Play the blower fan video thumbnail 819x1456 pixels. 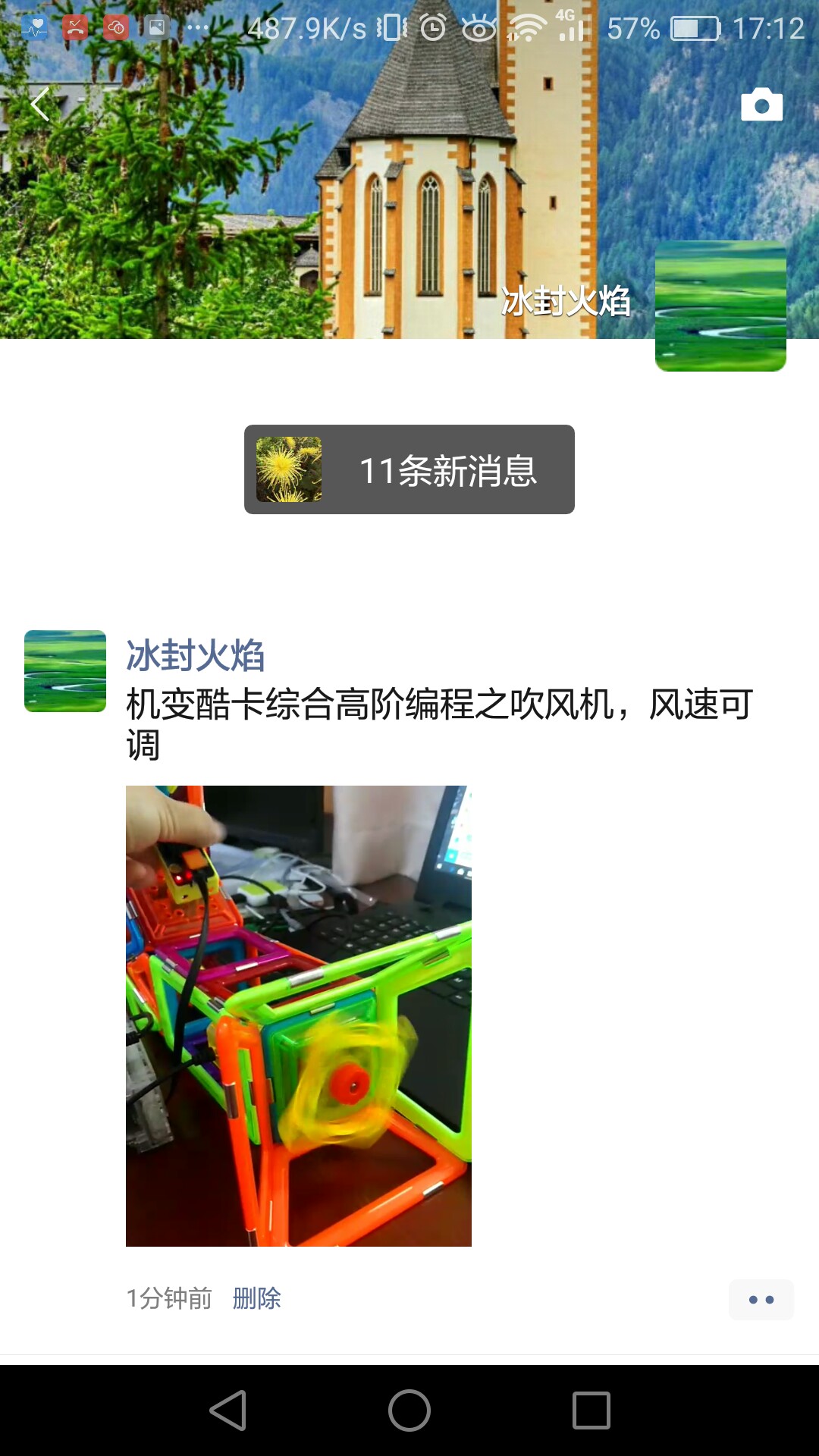299,1016
